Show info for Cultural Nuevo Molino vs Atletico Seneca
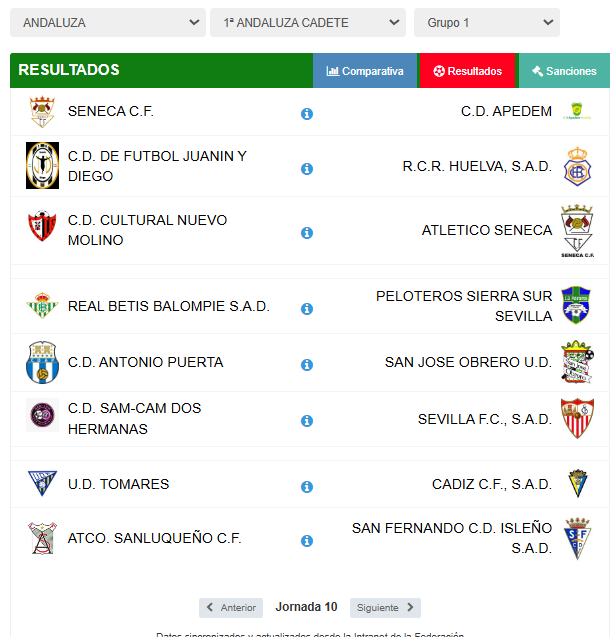Screen dimensions: 616x637 click(307, 233)
